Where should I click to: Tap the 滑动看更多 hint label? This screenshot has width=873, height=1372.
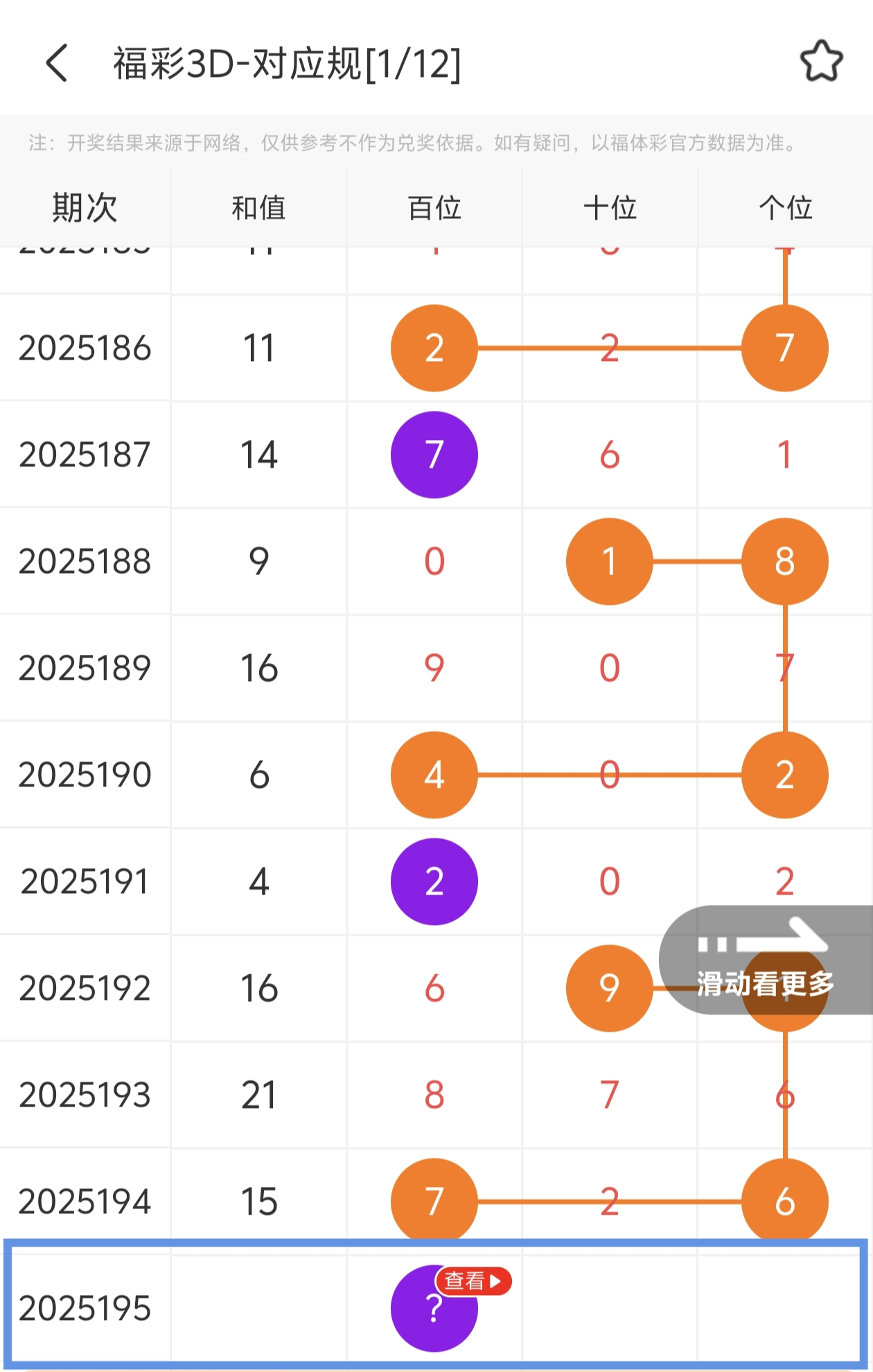[x=764, y=981]
